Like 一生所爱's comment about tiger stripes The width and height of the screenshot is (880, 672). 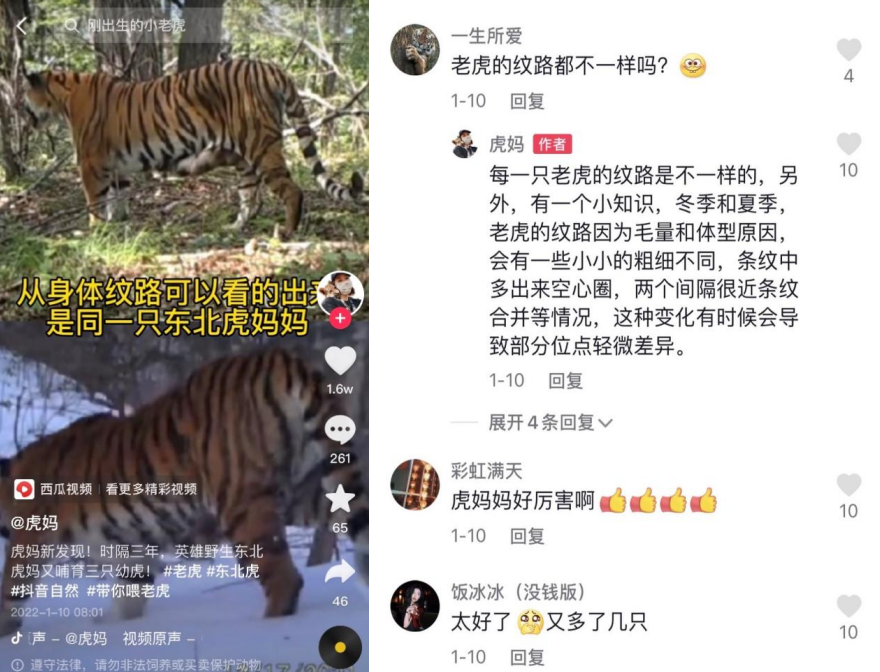848,50
